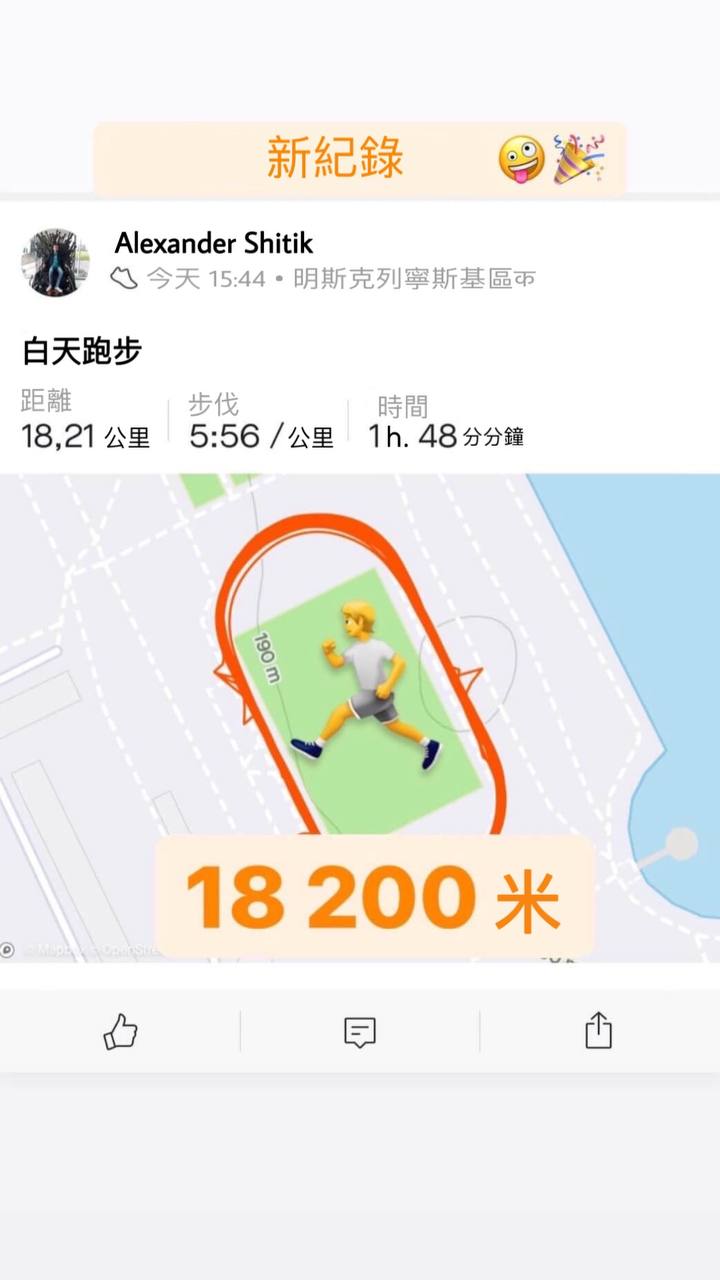Select the 5:56 / 公里 pace stat
Image resolution: width=720 pixels, height=1280 pixels.
click(262, 437)
